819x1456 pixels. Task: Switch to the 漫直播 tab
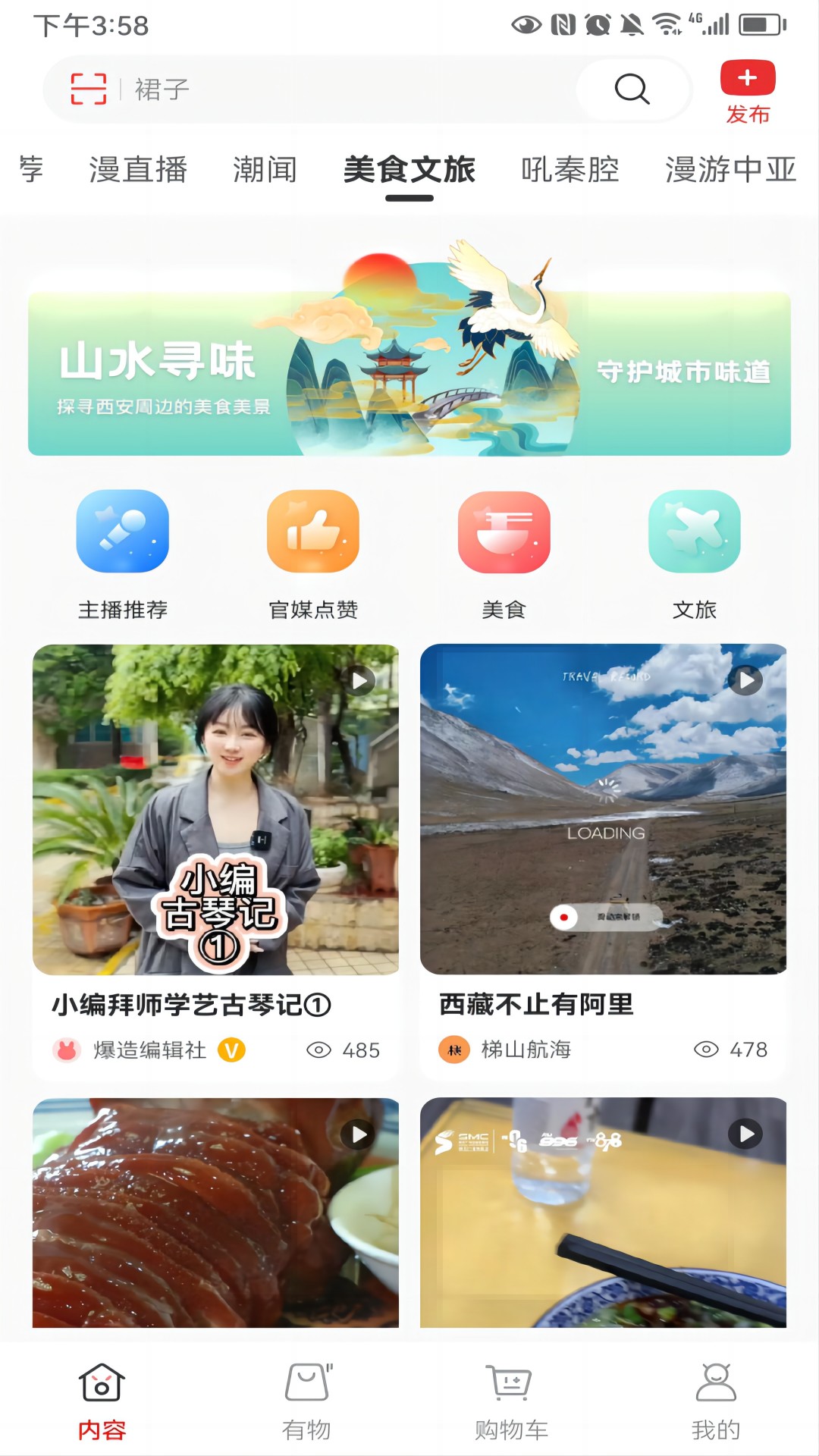click(138, 169)
